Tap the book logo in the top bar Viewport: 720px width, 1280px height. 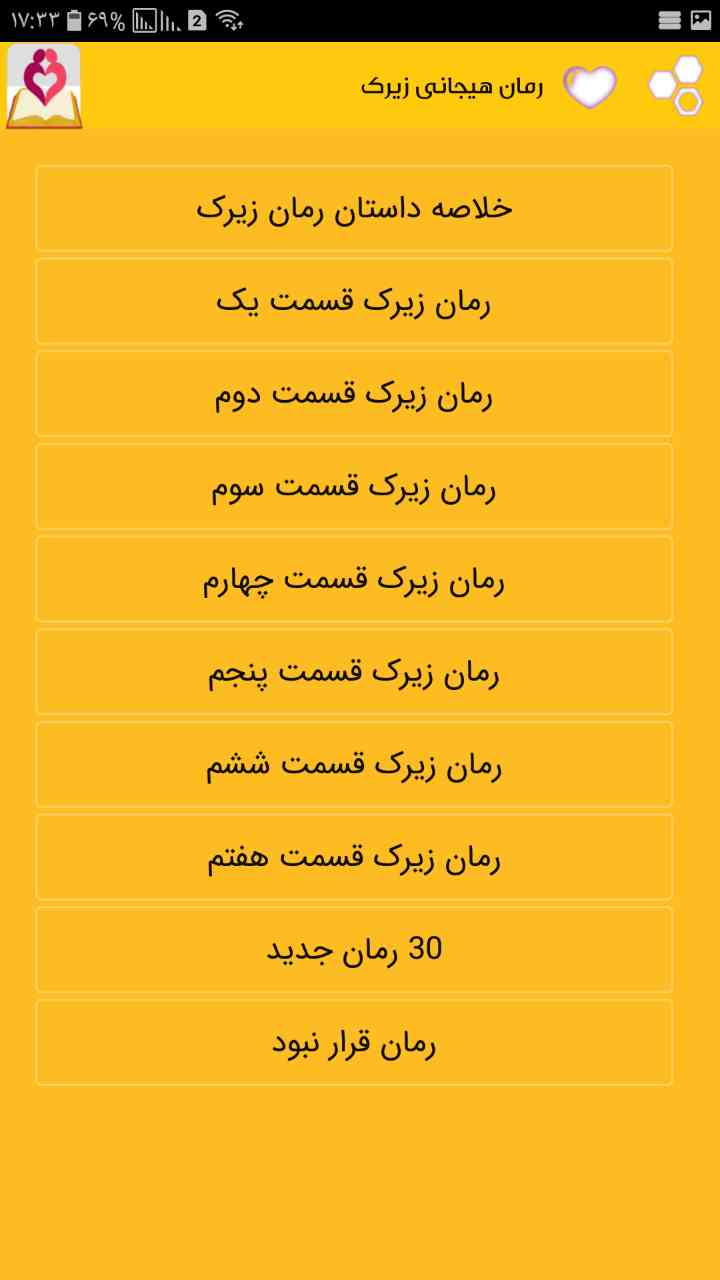click(x=44, y=87)
